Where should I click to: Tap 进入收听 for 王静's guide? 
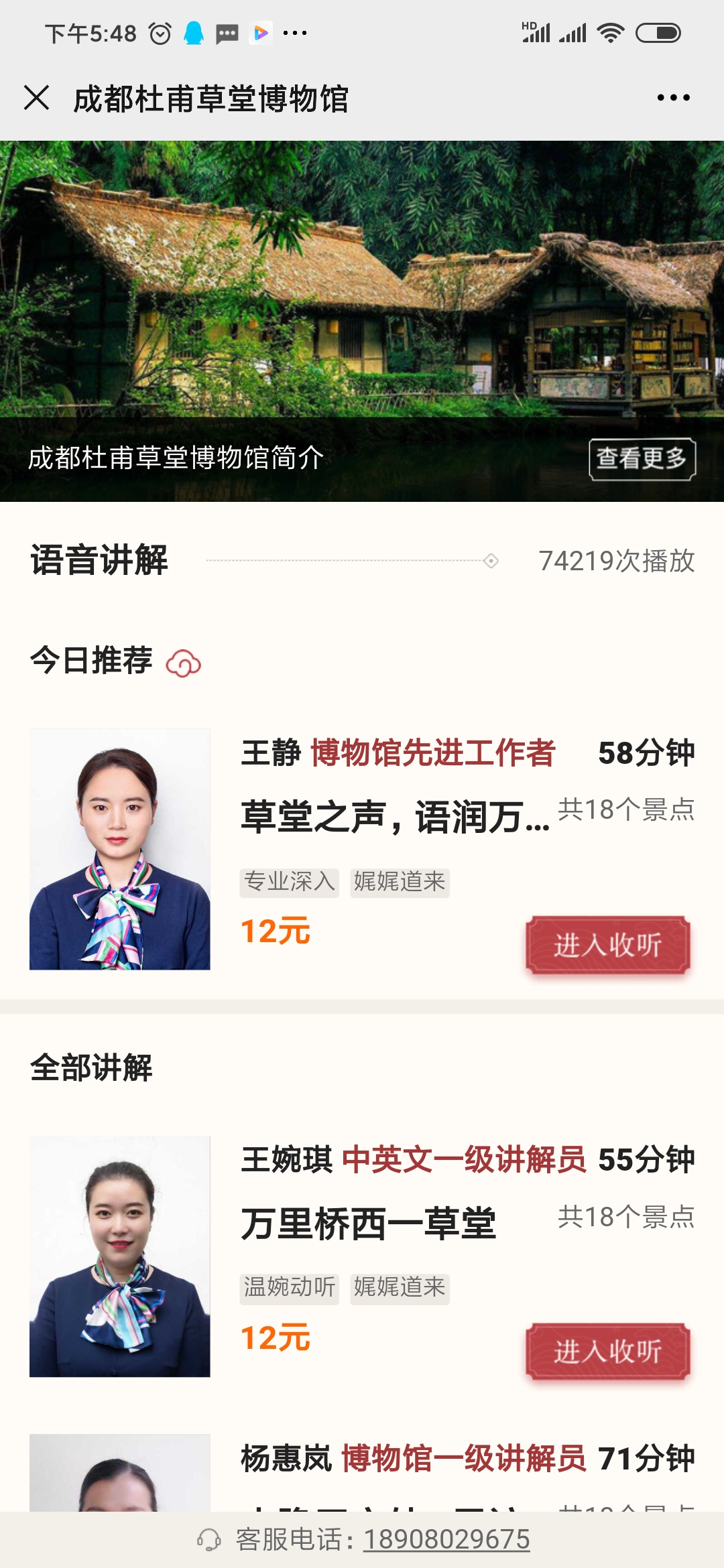coord(607,945)
